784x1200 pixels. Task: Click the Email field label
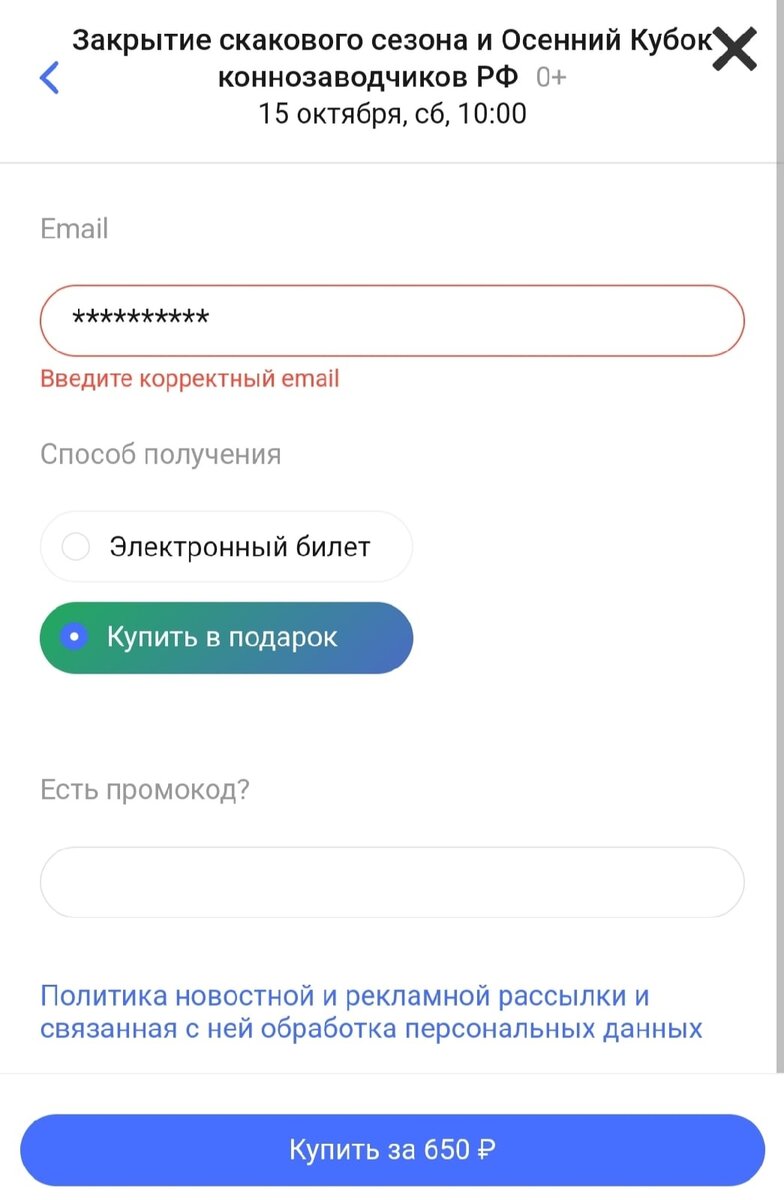tap(73, 228)
